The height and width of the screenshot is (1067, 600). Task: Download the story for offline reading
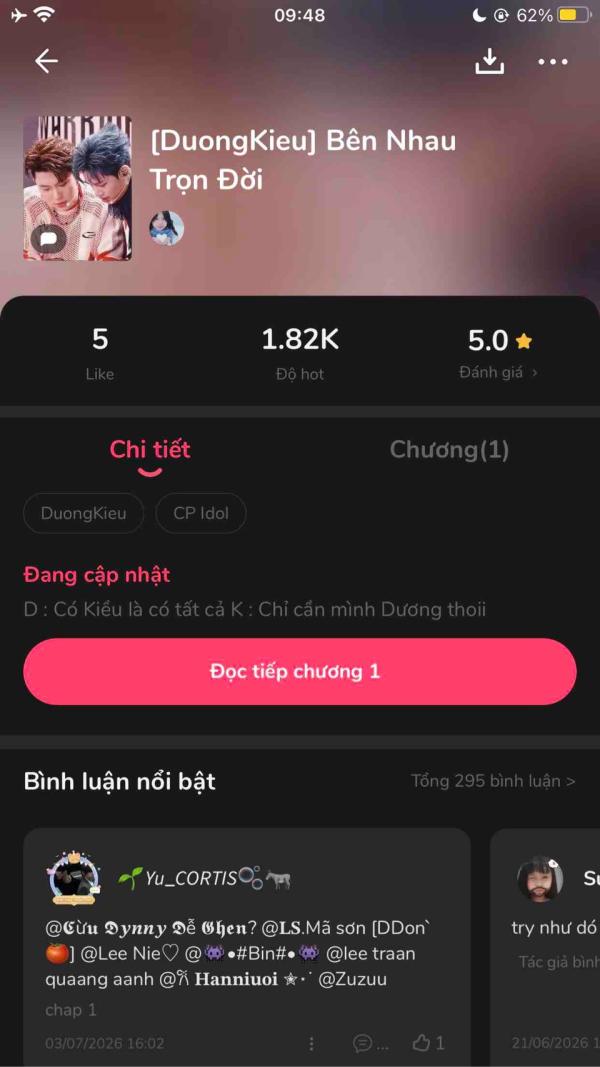click(489, 62)
